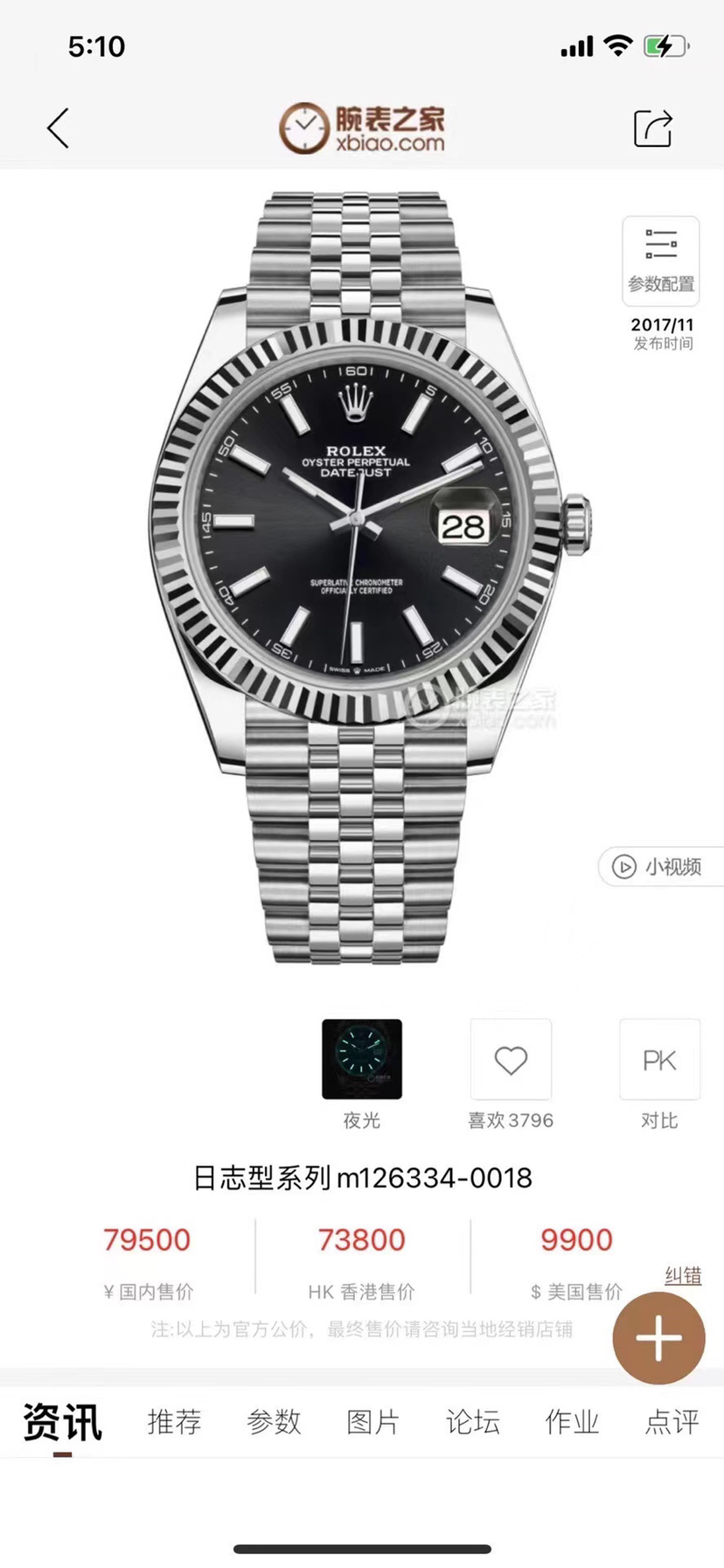This screenshot has width=724, height=1568.
Task: Open the 参数 tab
Action: click(274, 1422)
